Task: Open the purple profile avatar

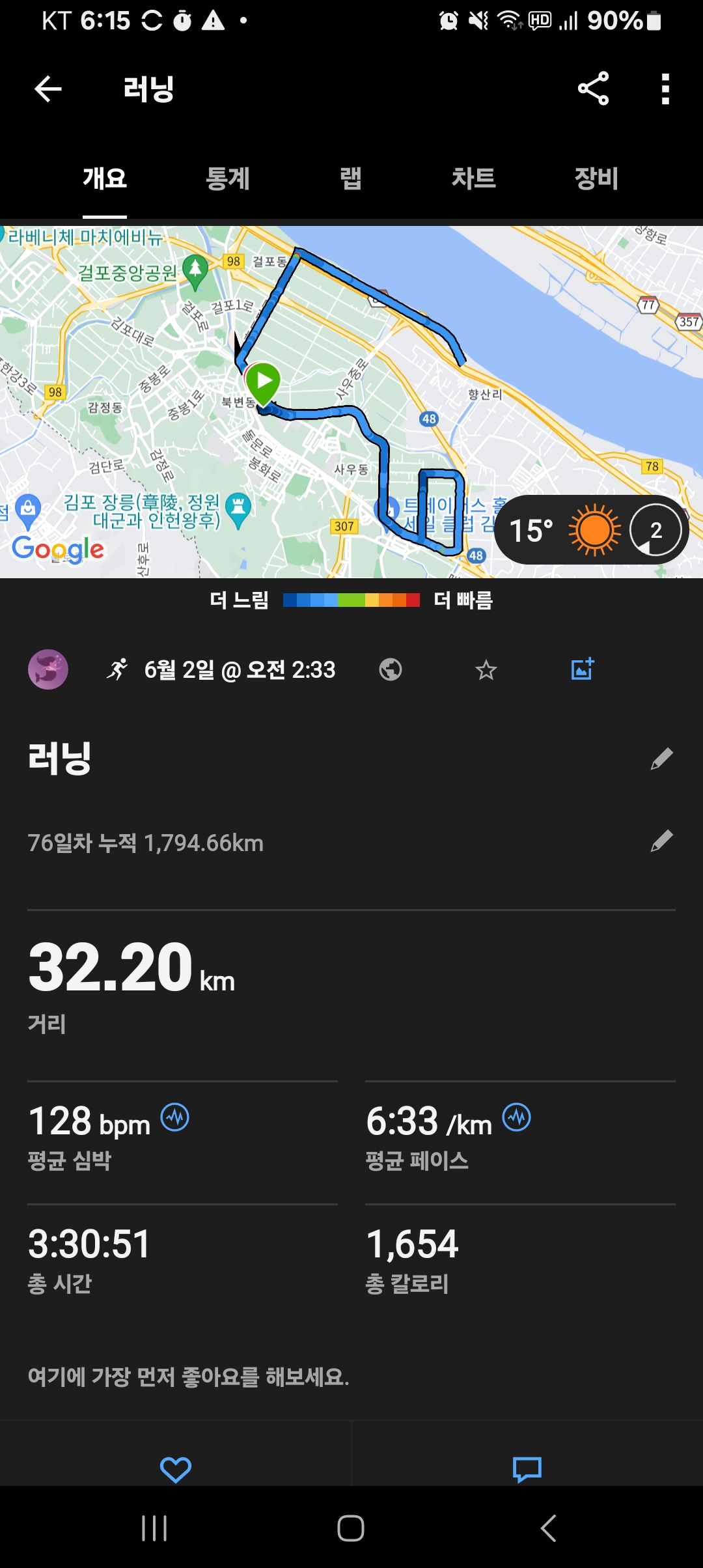Action: pos(48,669)
